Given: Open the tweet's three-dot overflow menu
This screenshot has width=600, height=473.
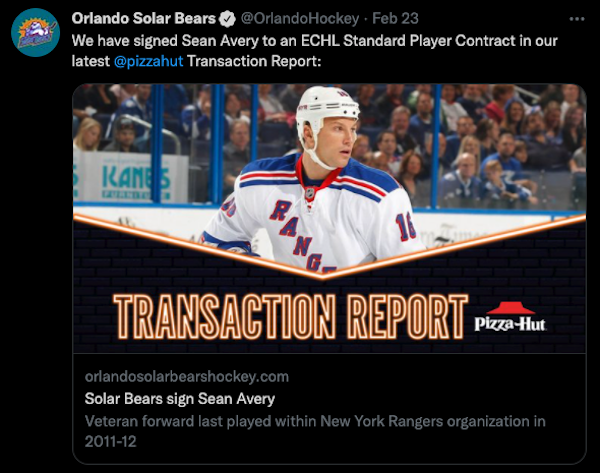Looking at the screenshot, I should [x=576, y=19].
